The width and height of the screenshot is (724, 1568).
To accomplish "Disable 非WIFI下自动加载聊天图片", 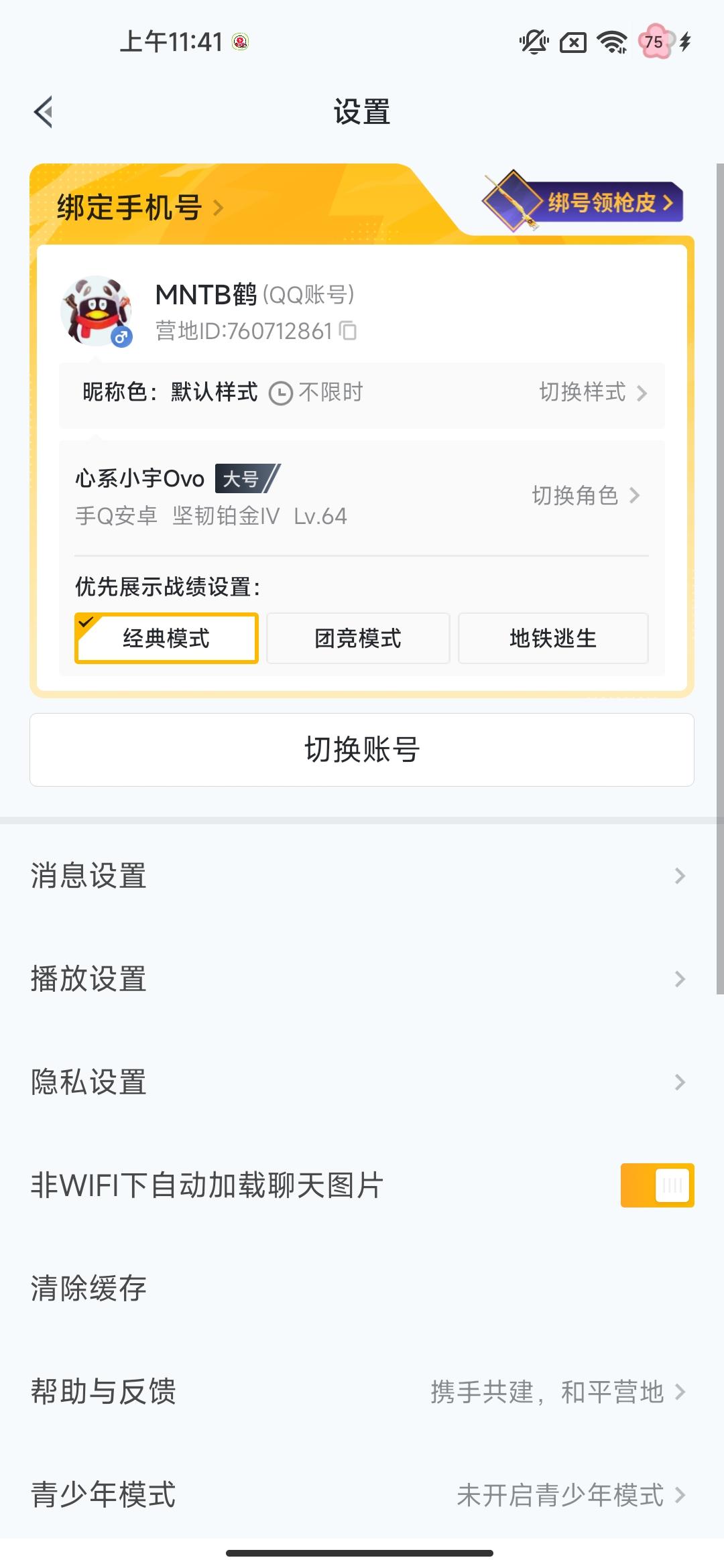I will pos(658,1184).
